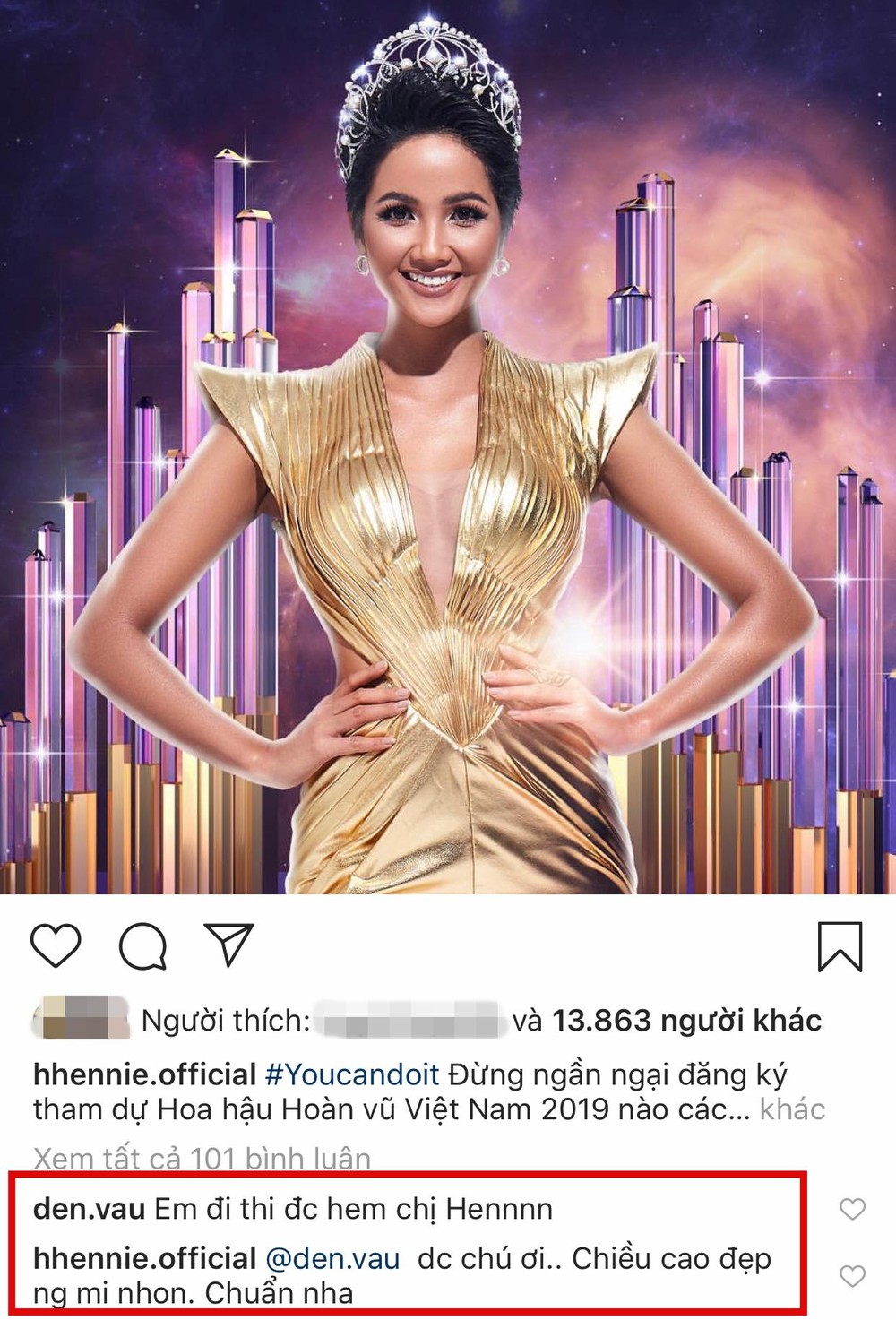Screen dimensions: 896x1320
Task: Expand caption with "khác"
Action: (792, 1109)
